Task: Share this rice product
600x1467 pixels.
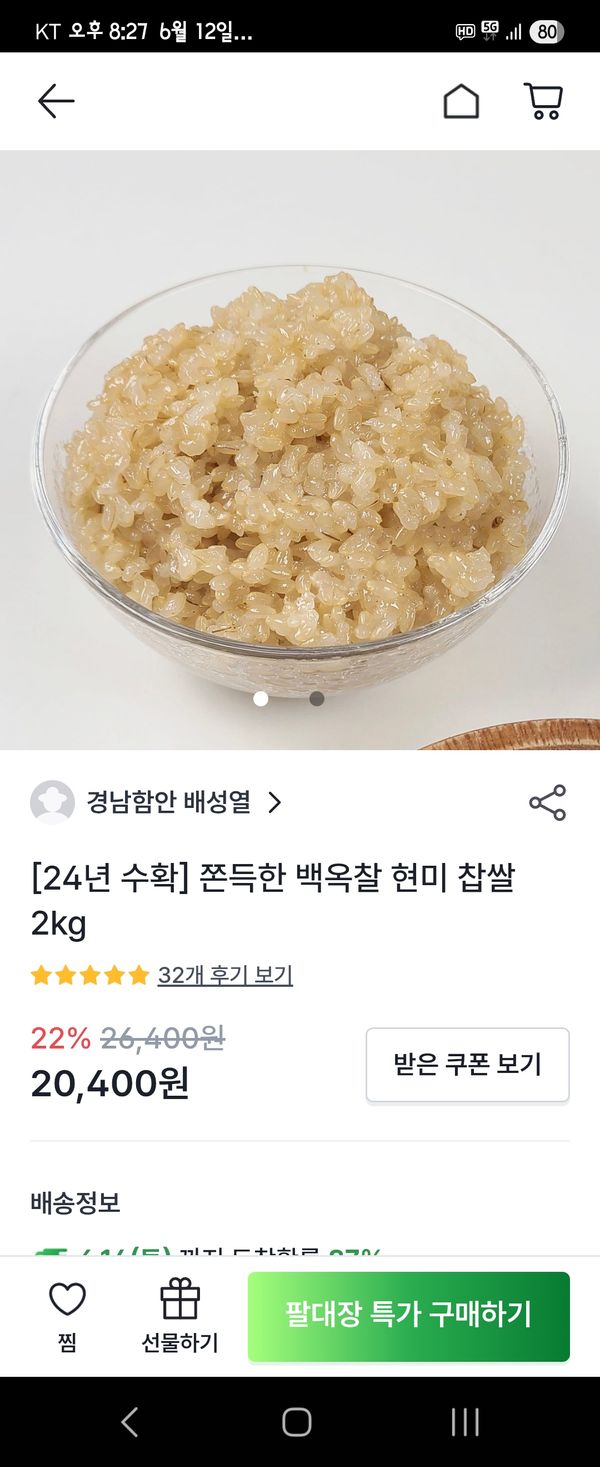Action: (x=547, y=803)
